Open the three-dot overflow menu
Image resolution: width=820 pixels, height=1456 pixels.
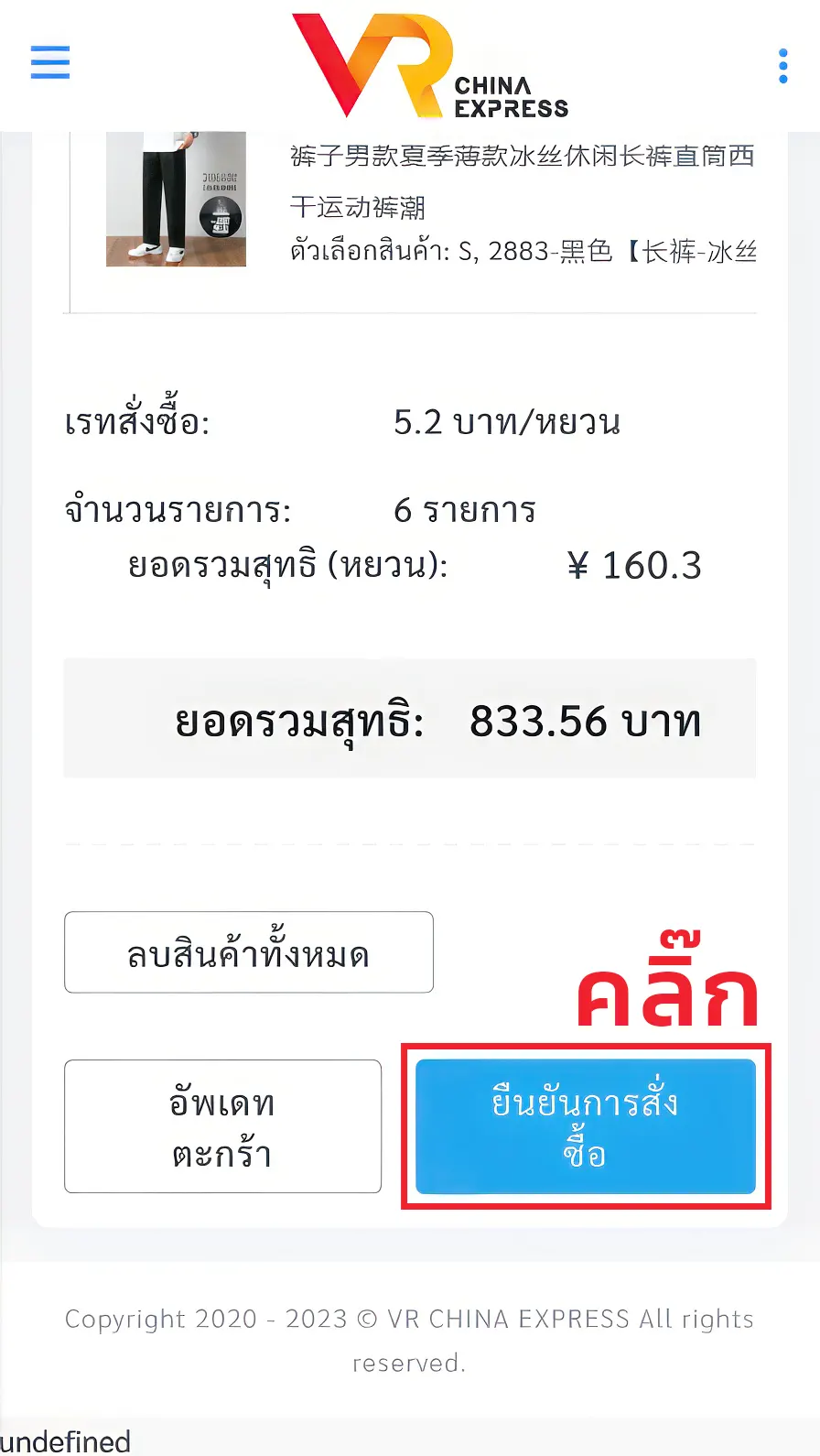[782, 66]
